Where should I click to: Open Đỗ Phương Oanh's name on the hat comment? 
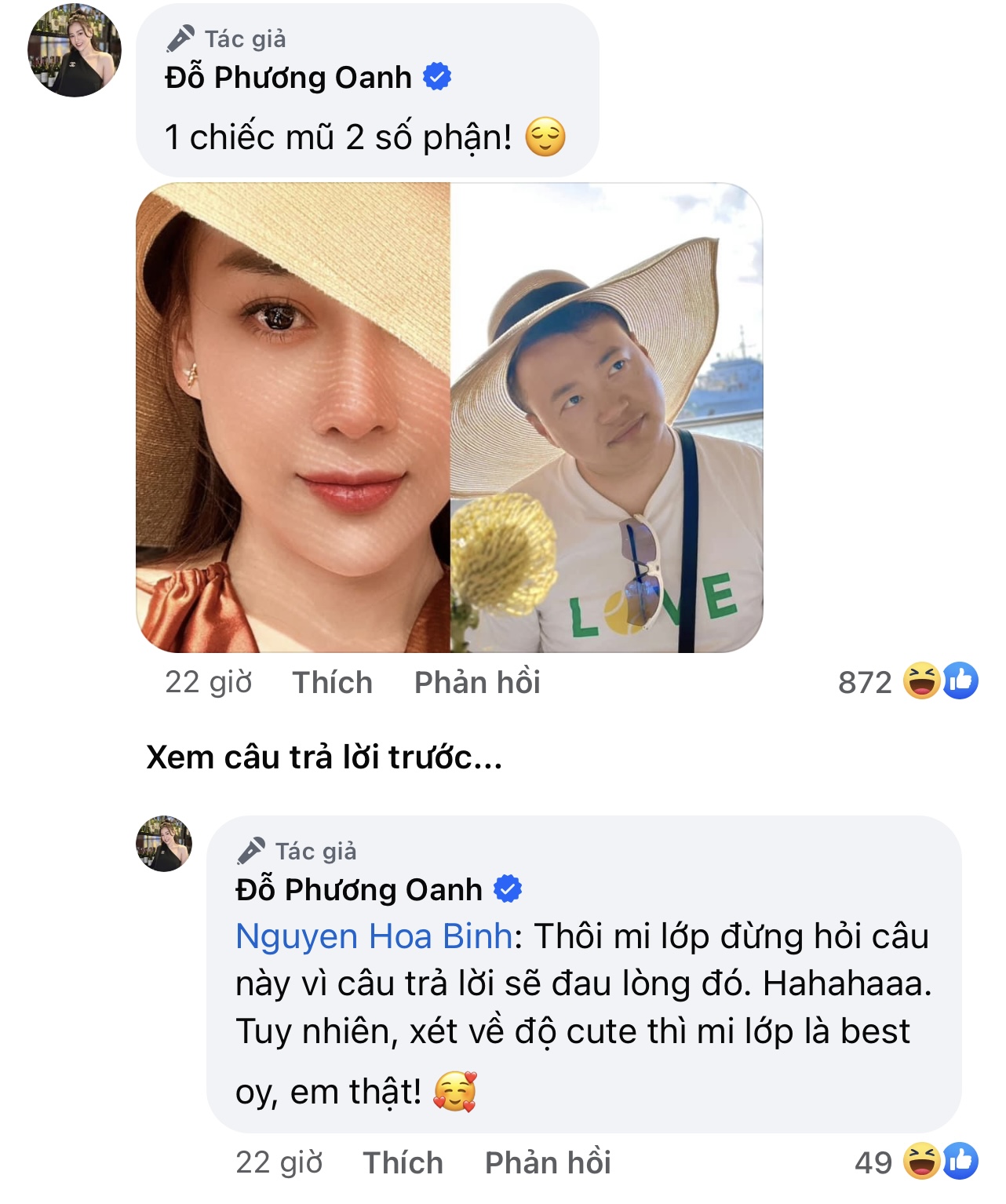point(288,78)
